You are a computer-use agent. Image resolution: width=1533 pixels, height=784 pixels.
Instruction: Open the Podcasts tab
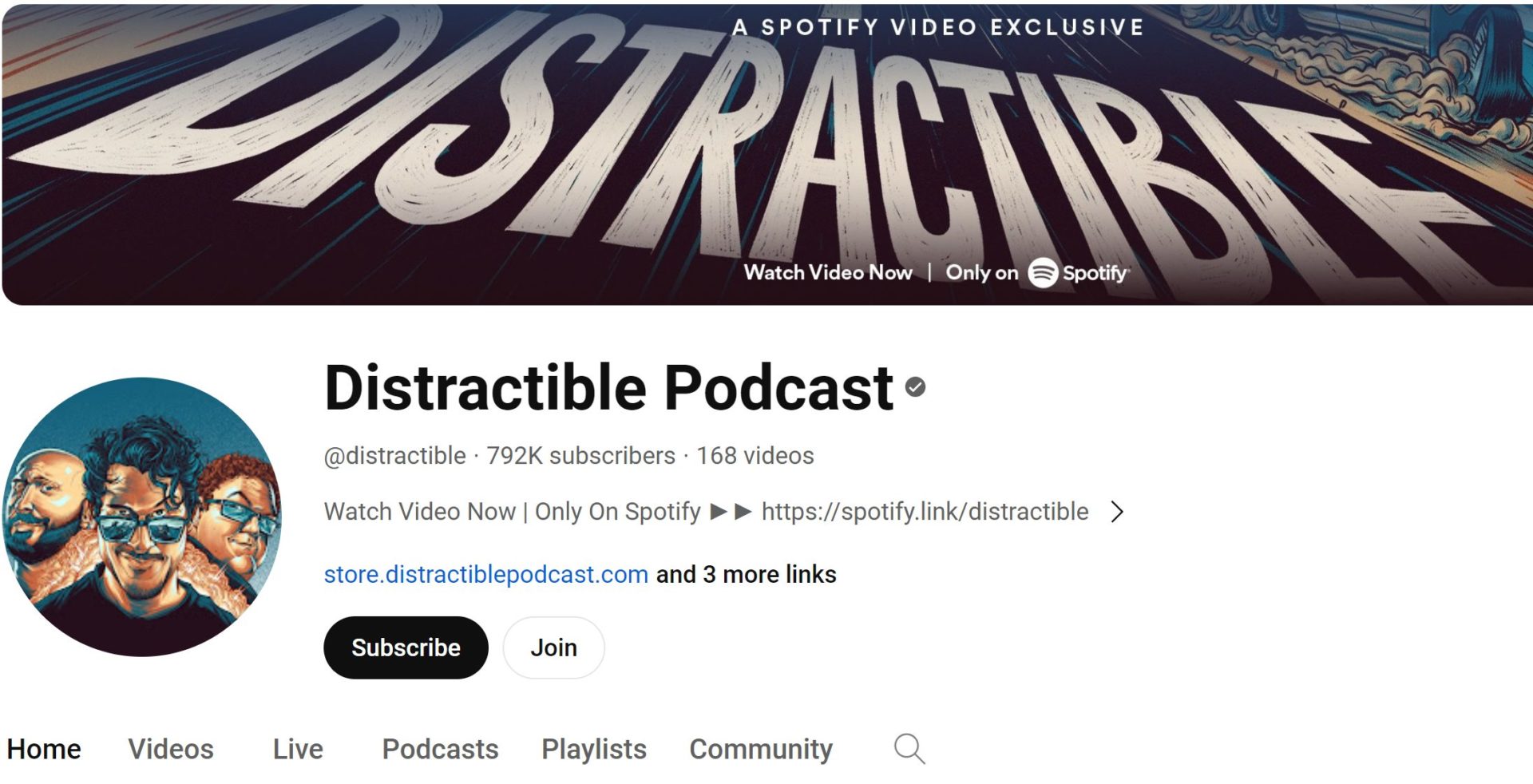coord(440,749)
